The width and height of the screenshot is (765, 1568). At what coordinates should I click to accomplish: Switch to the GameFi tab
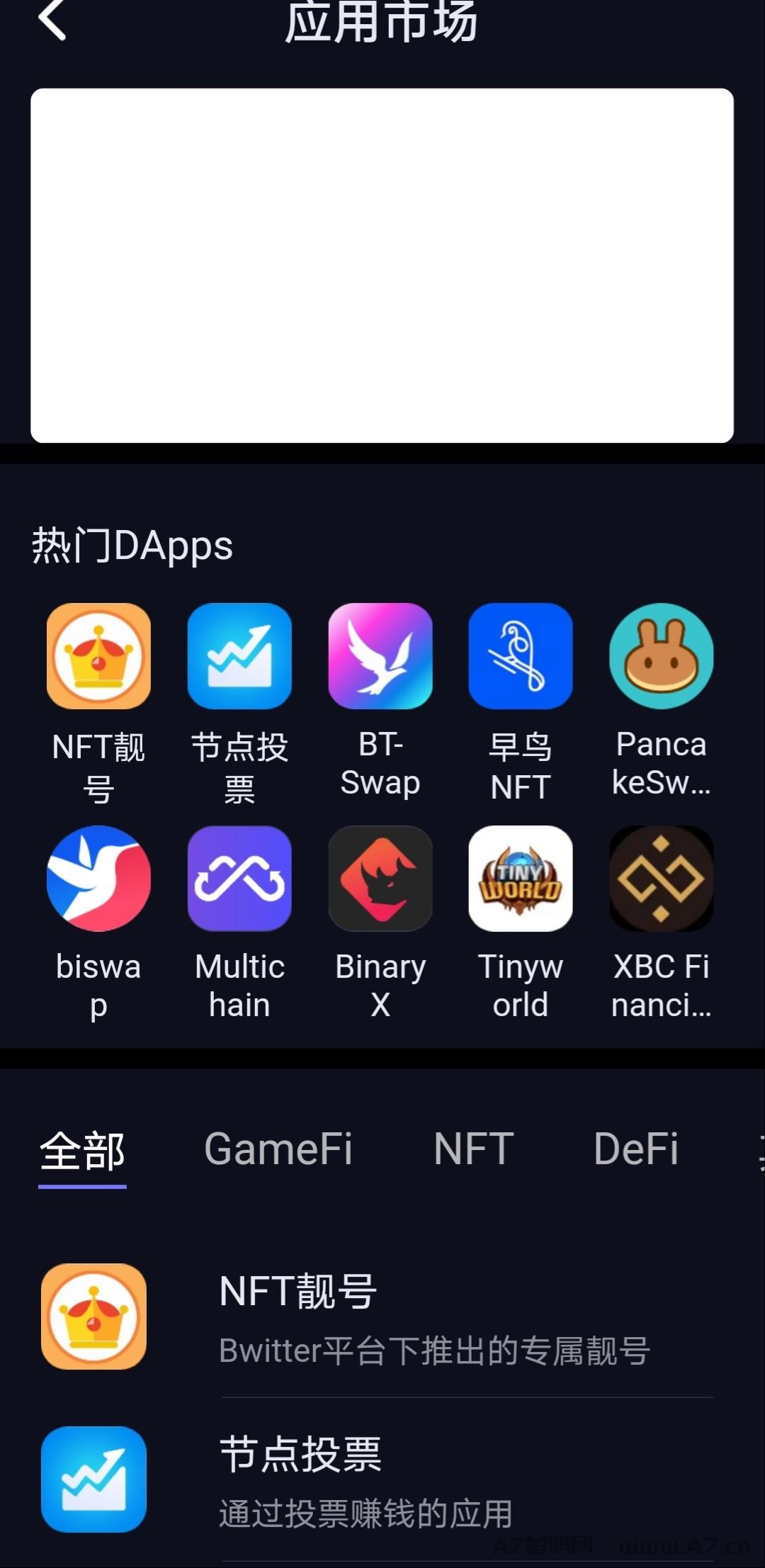coord(278,1149)
